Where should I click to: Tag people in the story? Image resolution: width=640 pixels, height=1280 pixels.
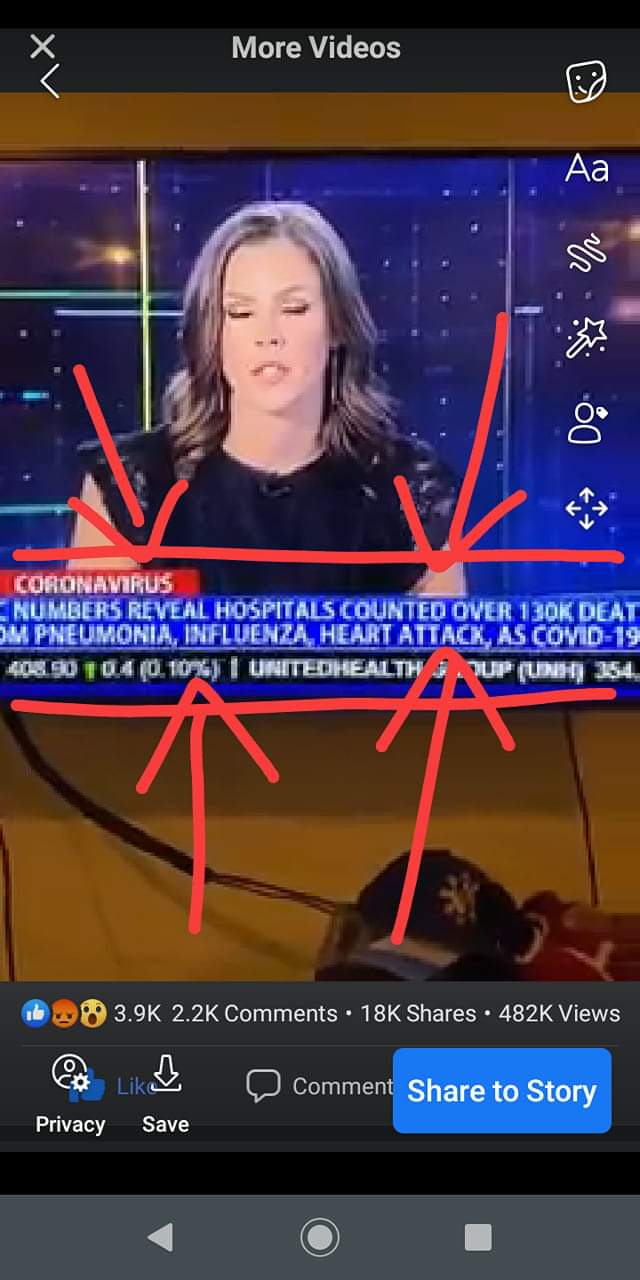(x=586, y=423)
